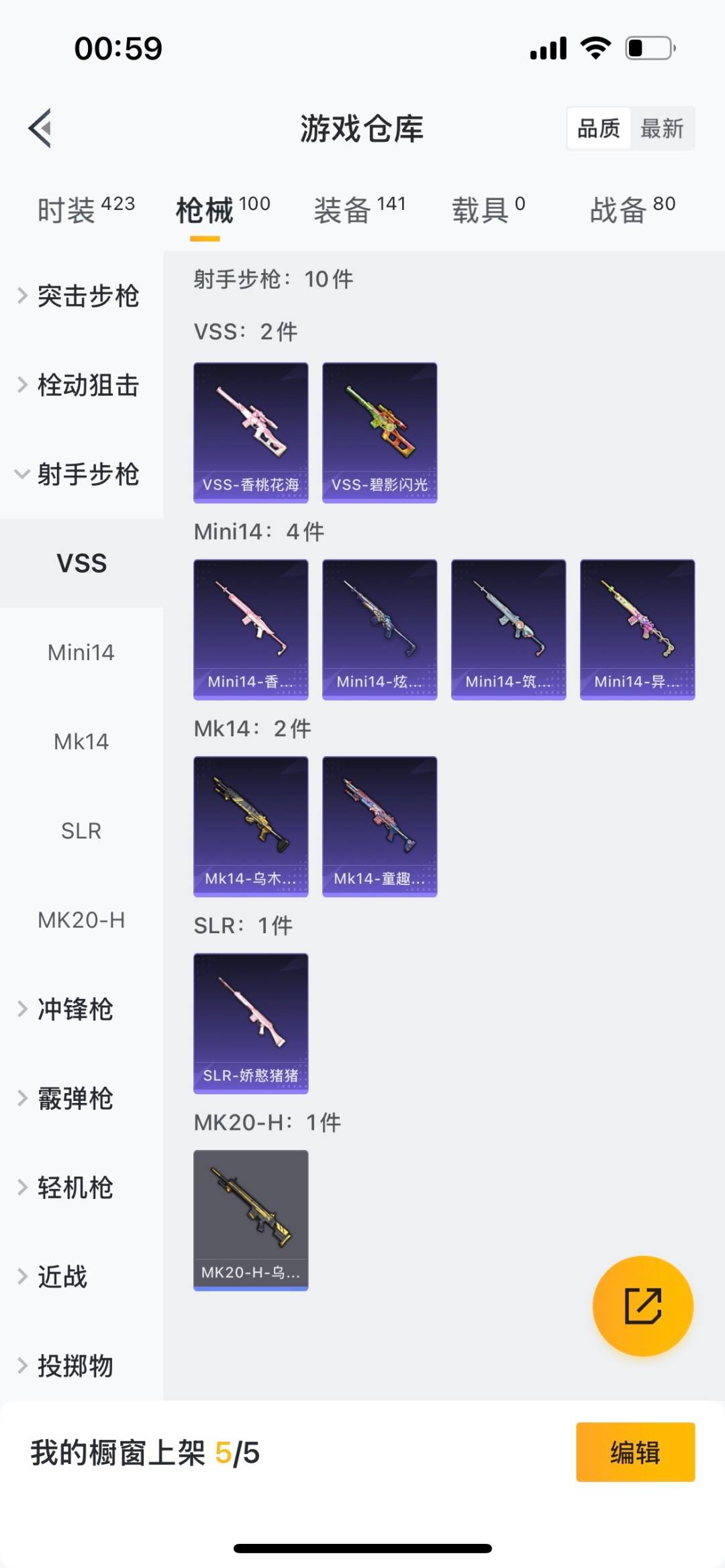Select Mini14 in the sidebar
The height and width of the screenshot is (1568, 725).
pos(81,652)
